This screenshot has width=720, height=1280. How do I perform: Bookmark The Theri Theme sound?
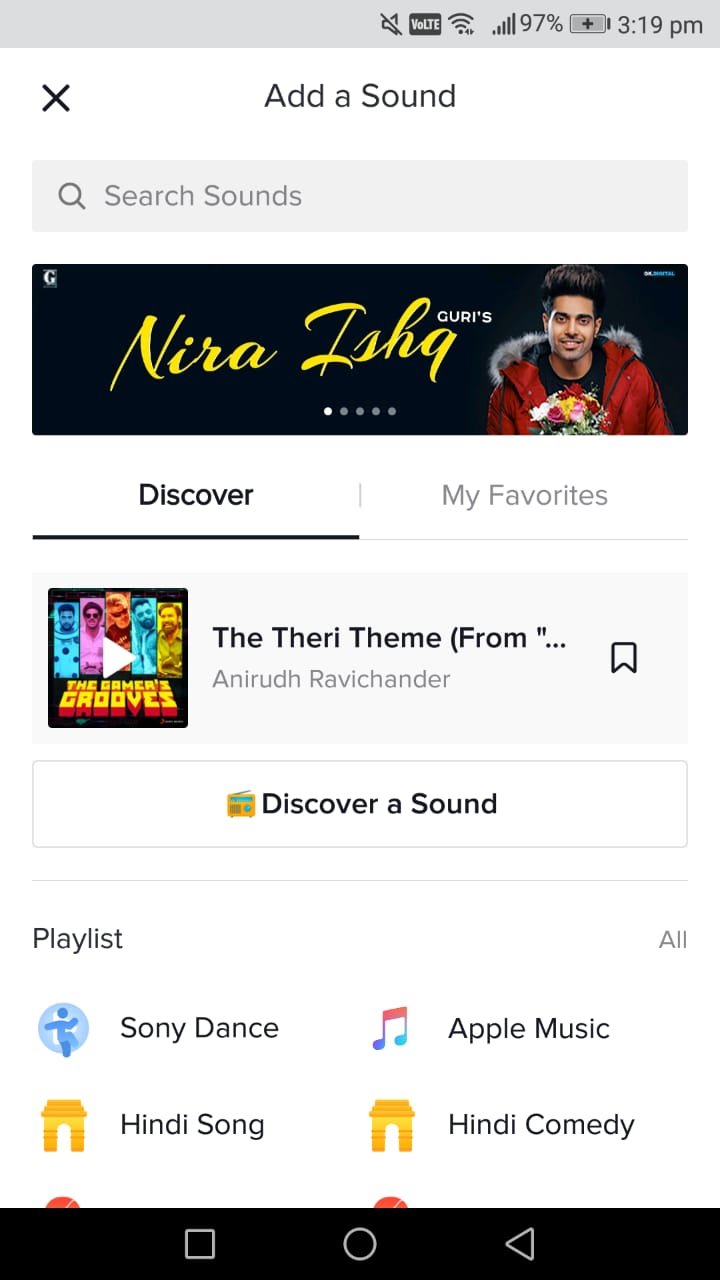tap(624, 657)
